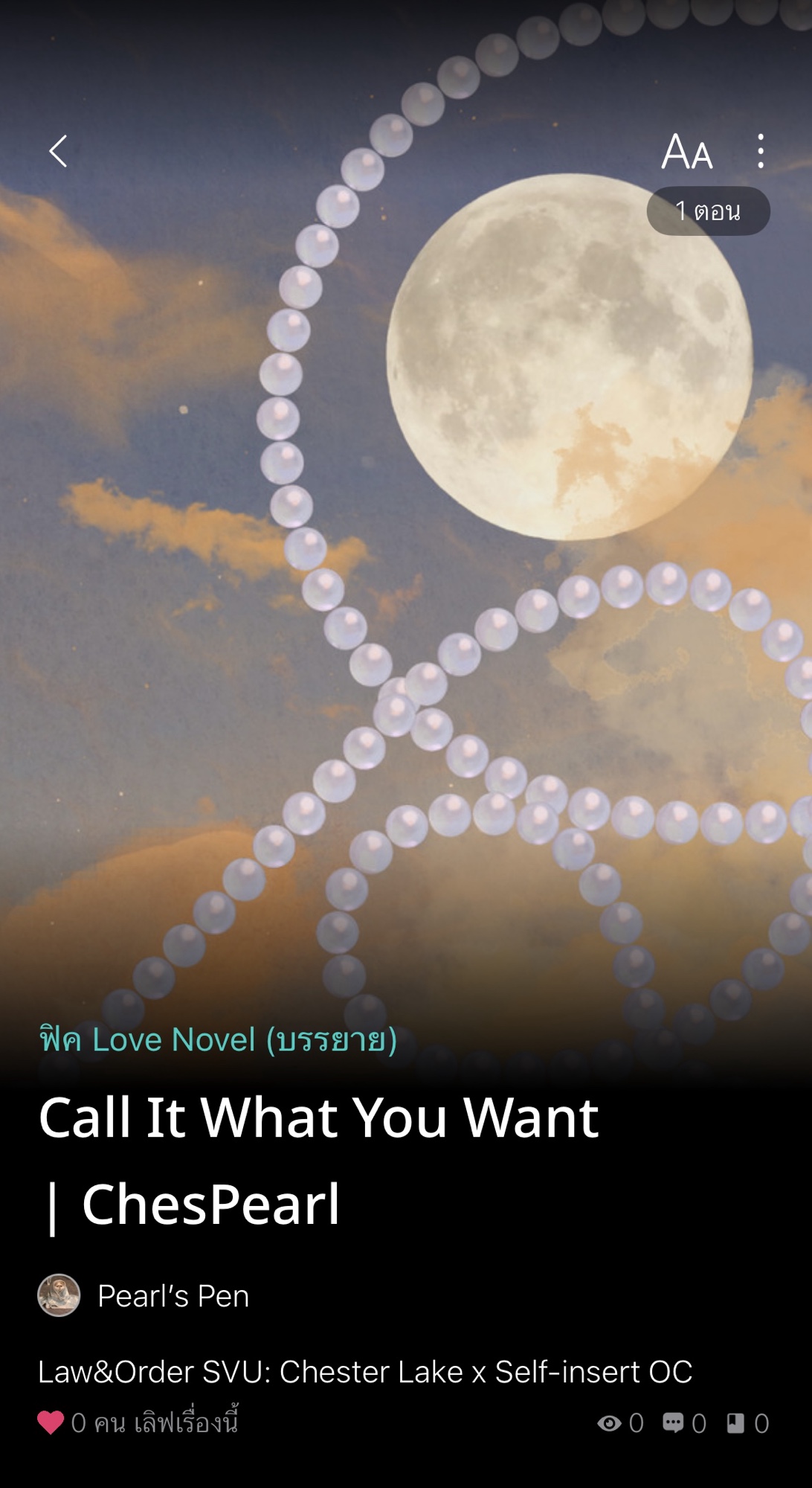The image size is (812, 1488).
Task: Open the three-dot overflow menu
Action: click(760, 152)
